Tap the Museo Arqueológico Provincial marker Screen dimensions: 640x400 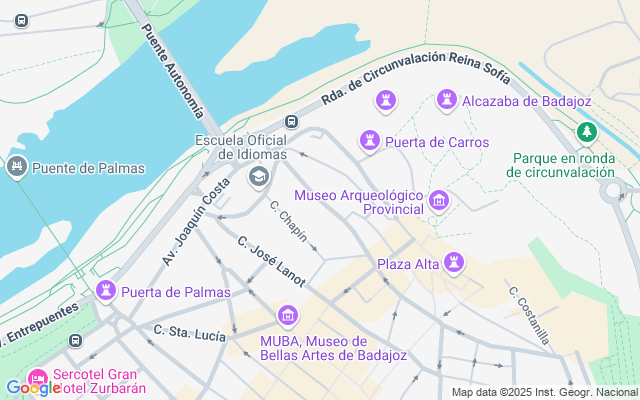439,201
